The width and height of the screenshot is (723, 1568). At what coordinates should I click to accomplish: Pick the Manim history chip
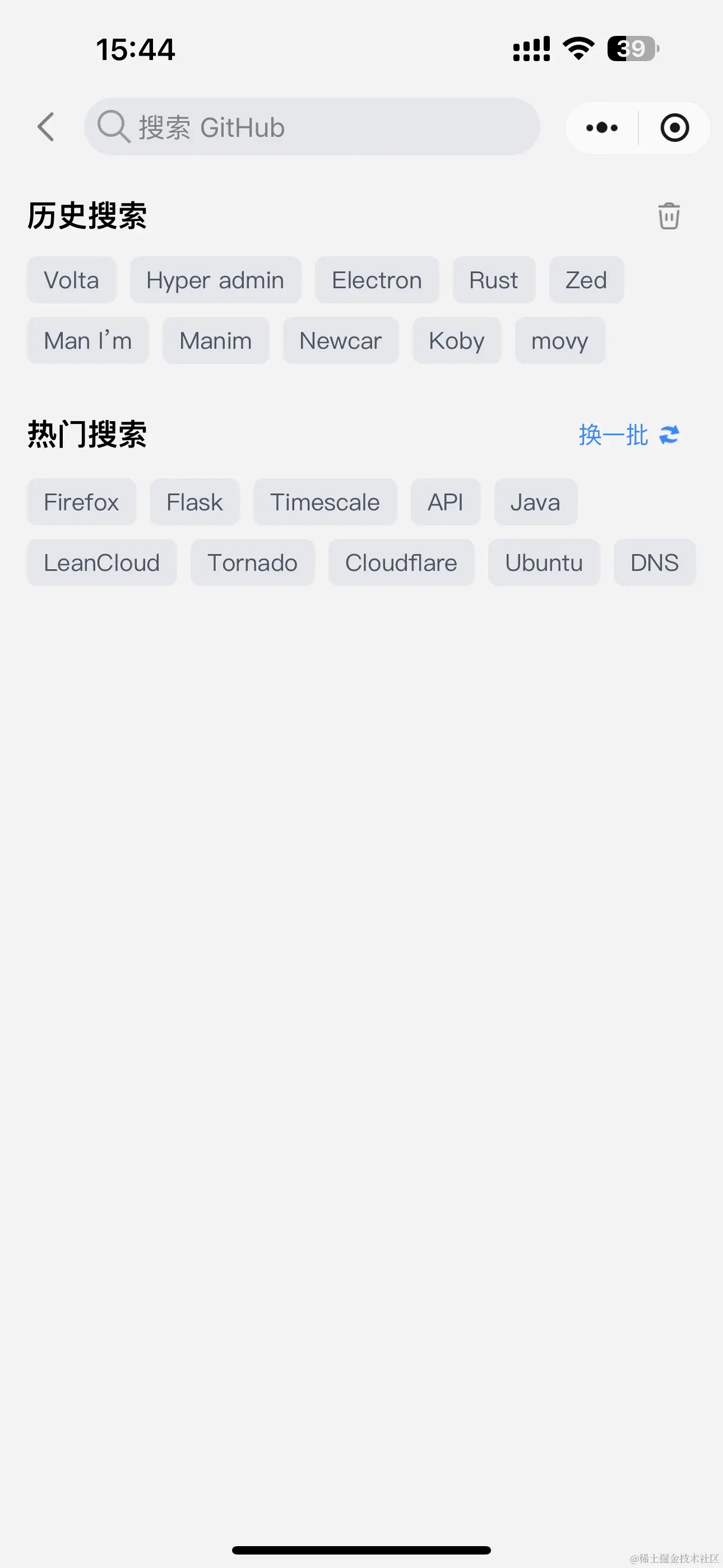click(215, 341)
